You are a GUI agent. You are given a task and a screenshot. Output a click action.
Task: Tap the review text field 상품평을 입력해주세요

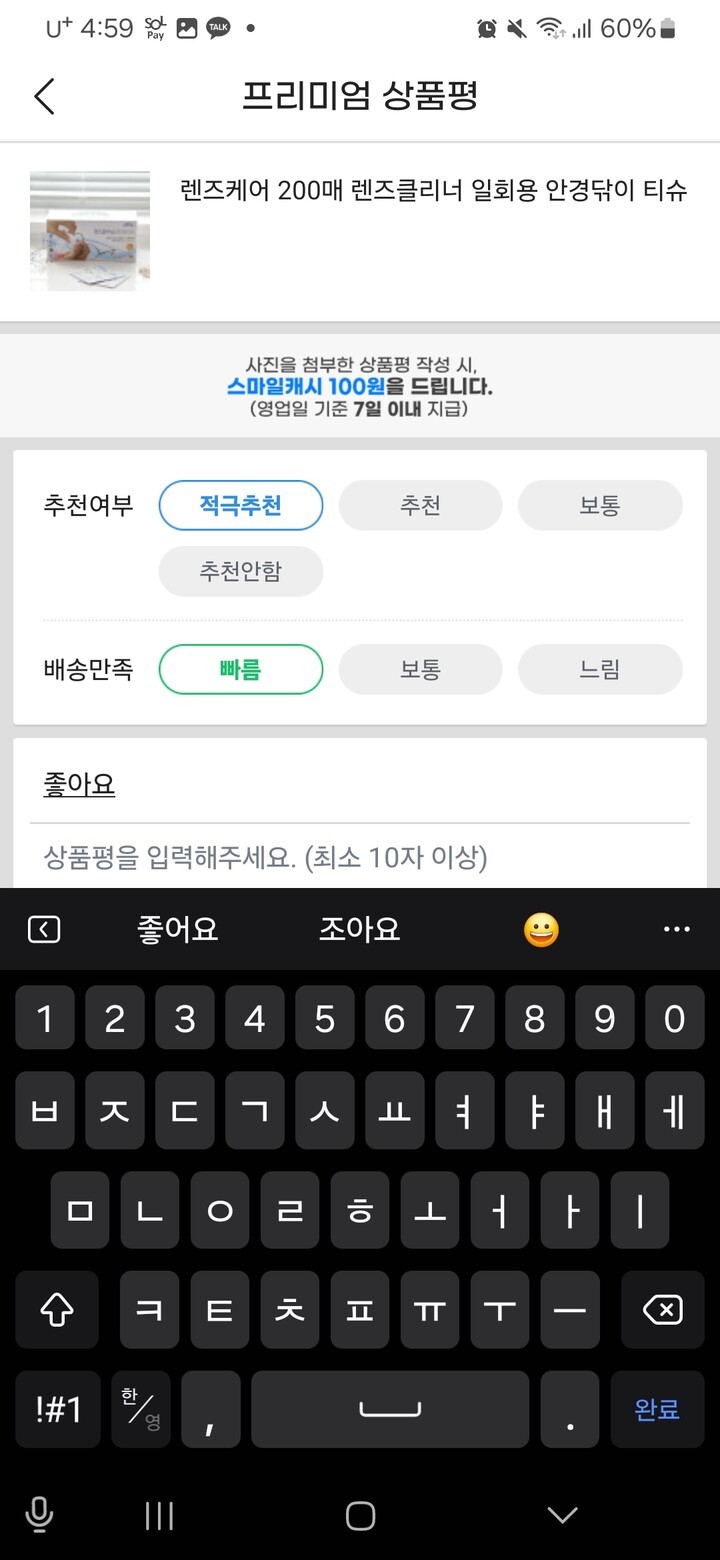pos(360,857)
